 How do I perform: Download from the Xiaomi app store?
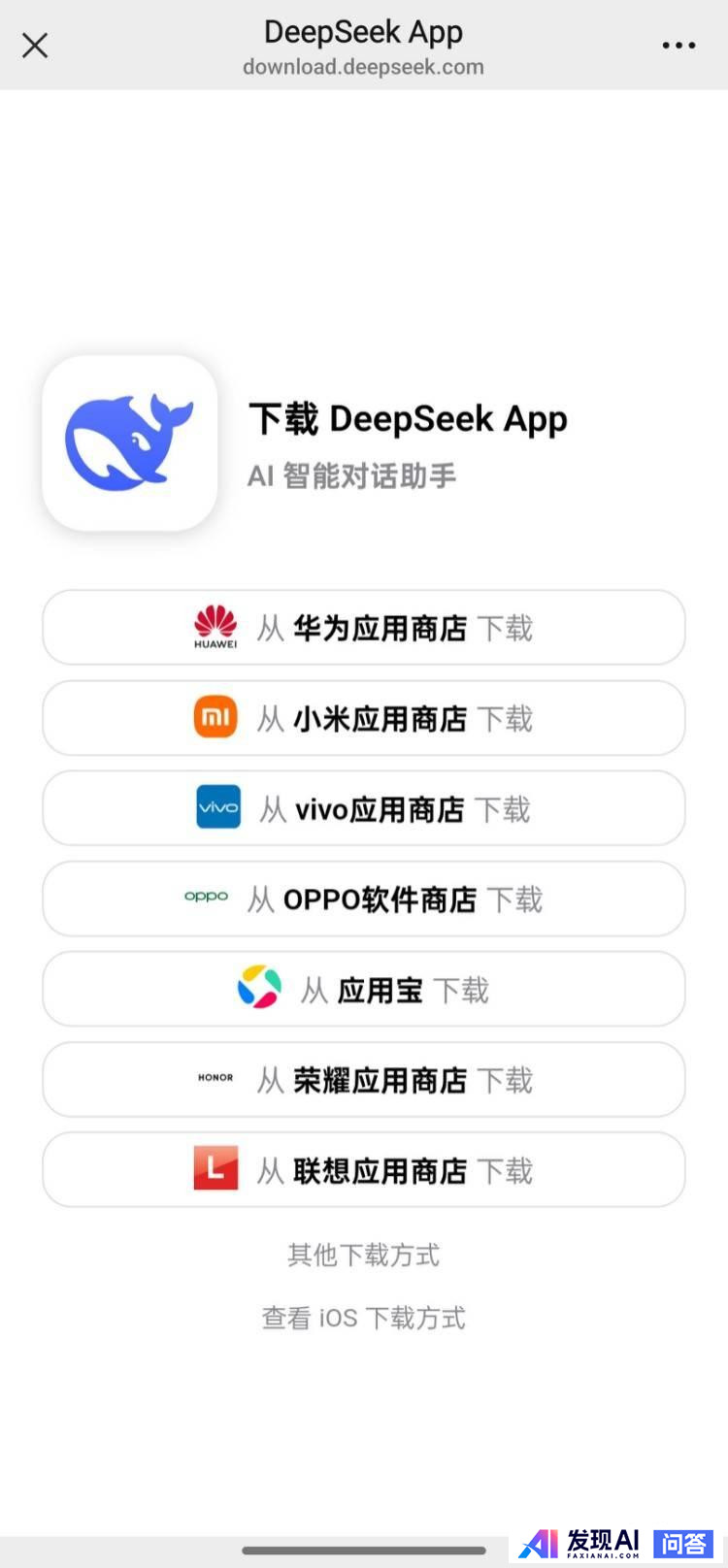click(364, 718)
